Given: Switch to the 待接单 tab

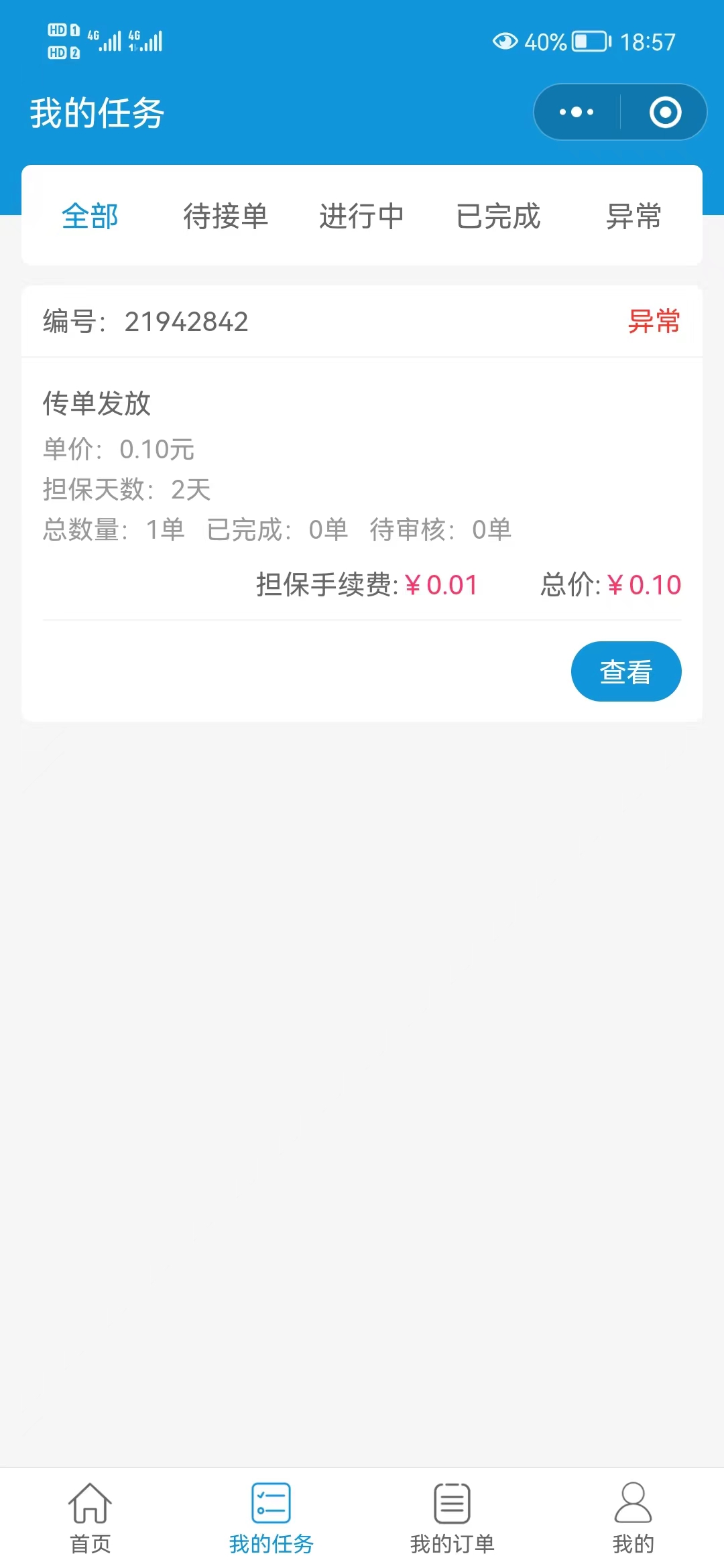Looking at the screenshot, I should tap(226, 216).
